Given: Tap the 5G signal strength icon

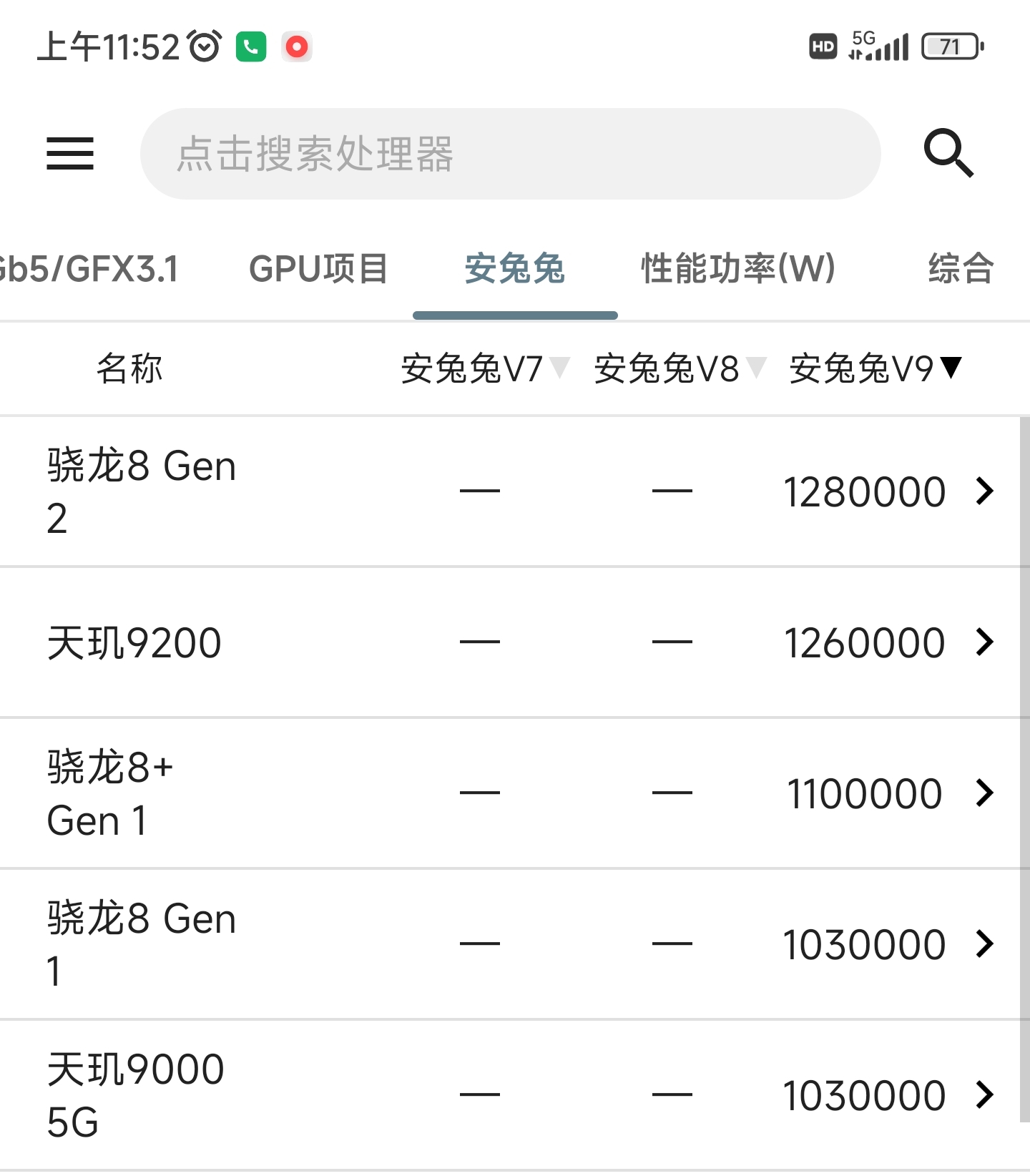Looking at the screenshot, I should pos(880,46).
